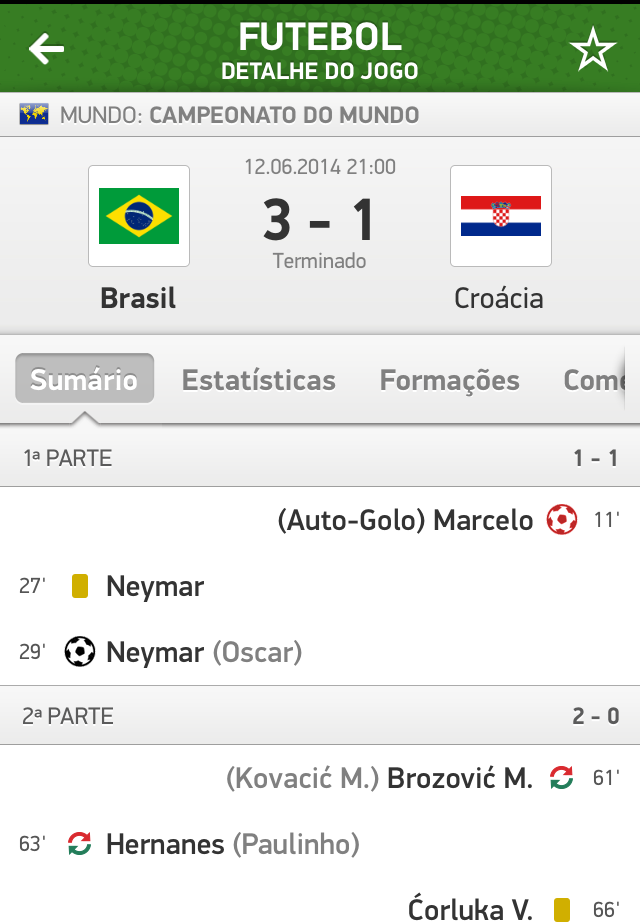Screen dimensions: 640x924
Task: Switch to the Formações tab
Action: (x=449, y=380)
